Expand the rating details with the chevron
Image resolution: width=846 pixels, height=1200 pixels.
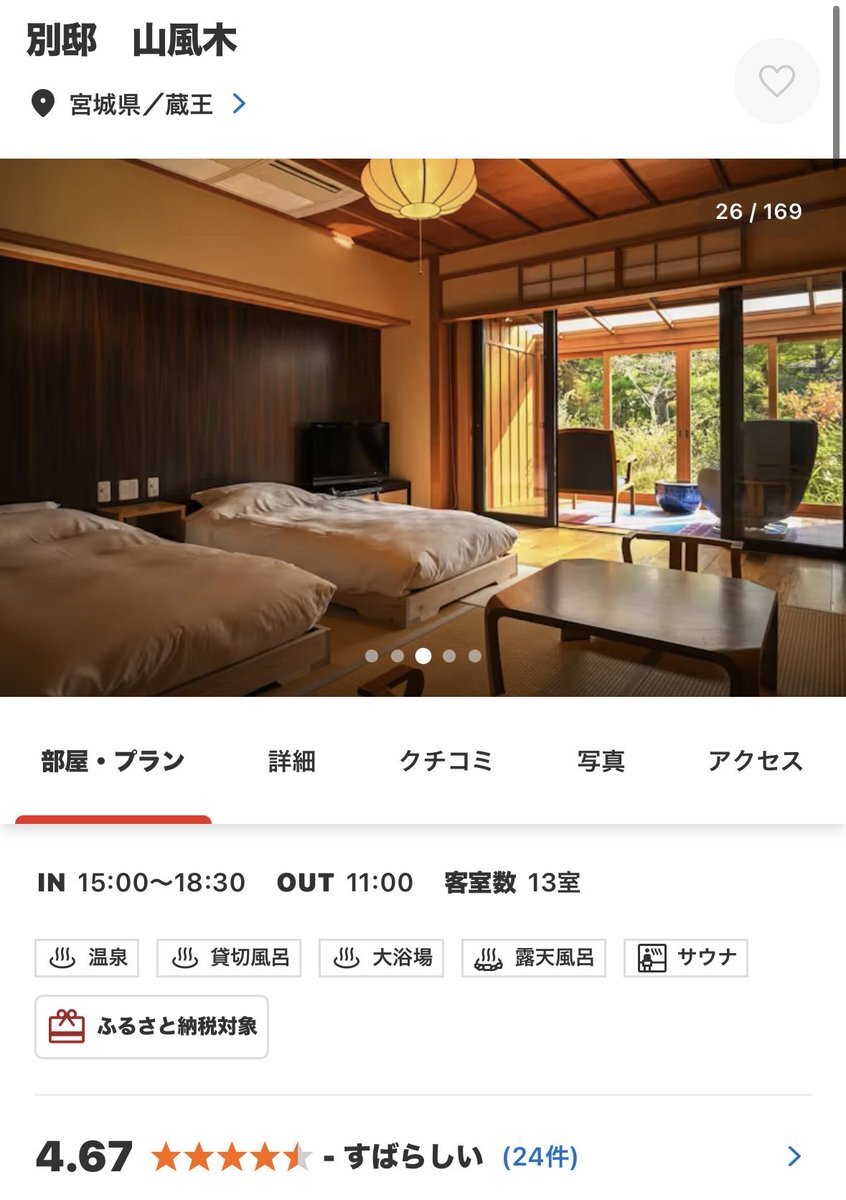[x=794, y=1157]
